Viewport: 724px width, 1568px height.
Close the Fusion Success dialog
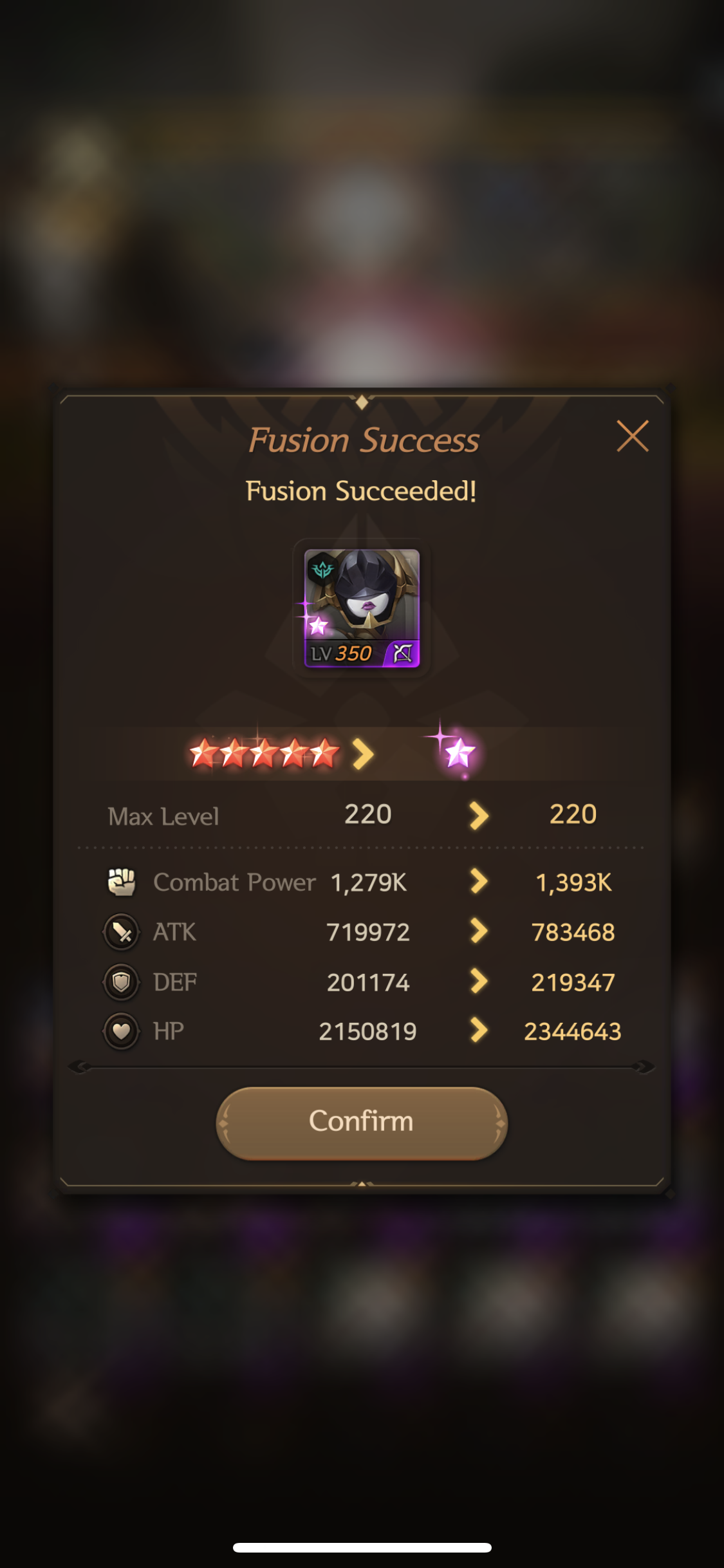tap(632, 436)
